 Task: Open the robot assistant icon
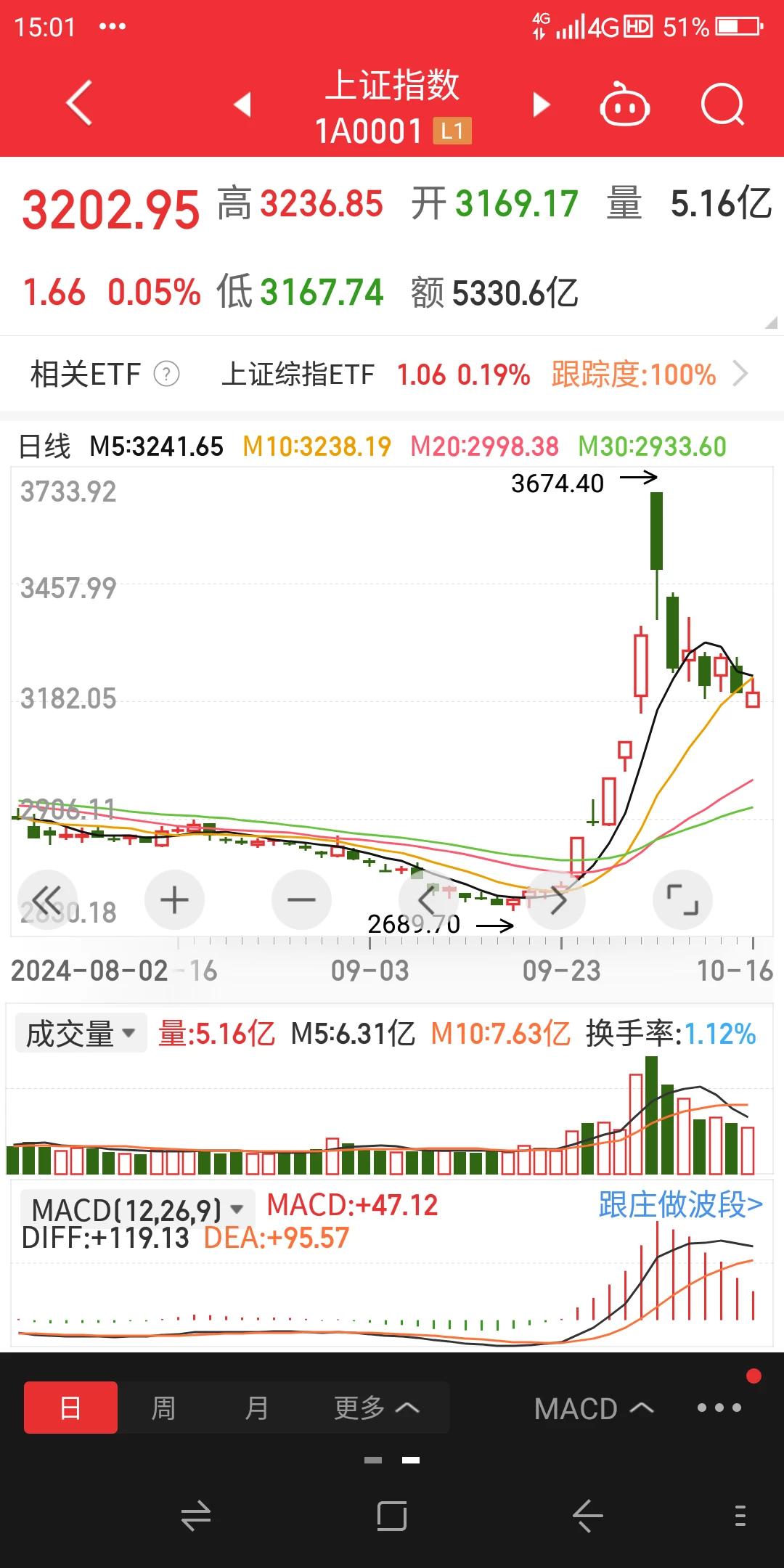click(624, 105)
